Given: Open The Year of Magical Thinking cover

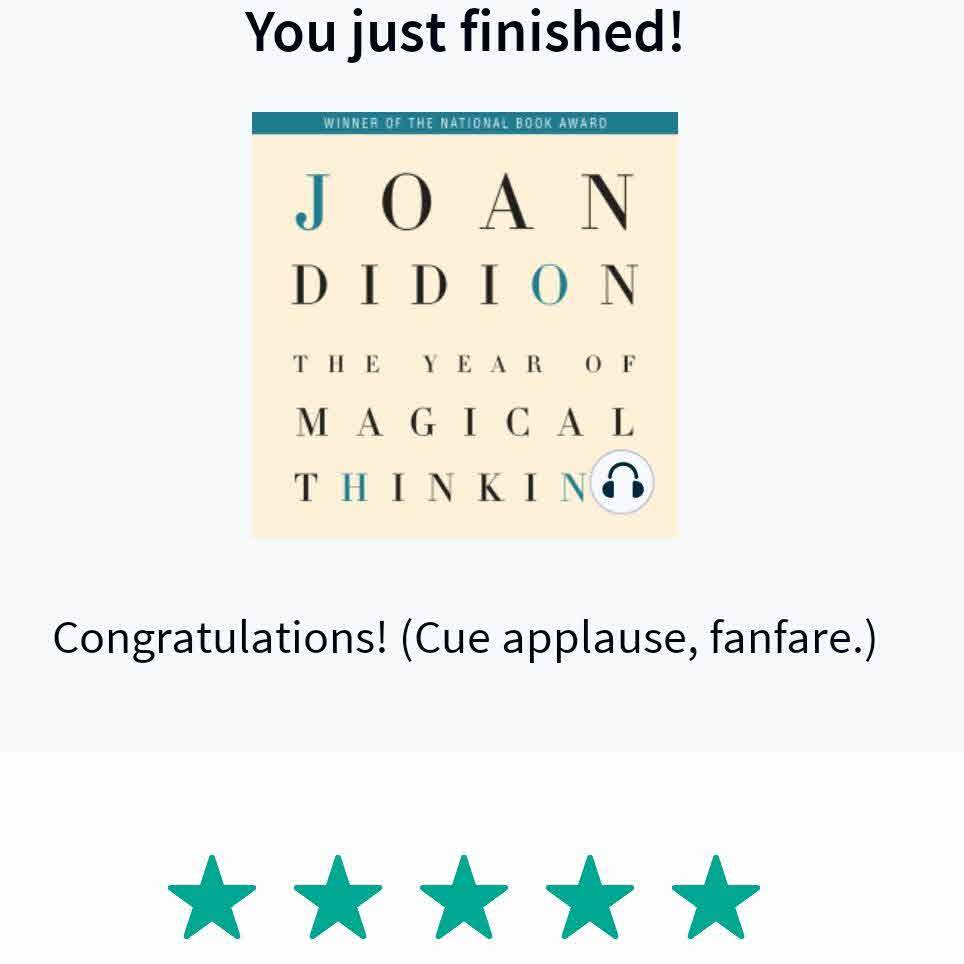Looking at the screenshot, I should 464,325.
